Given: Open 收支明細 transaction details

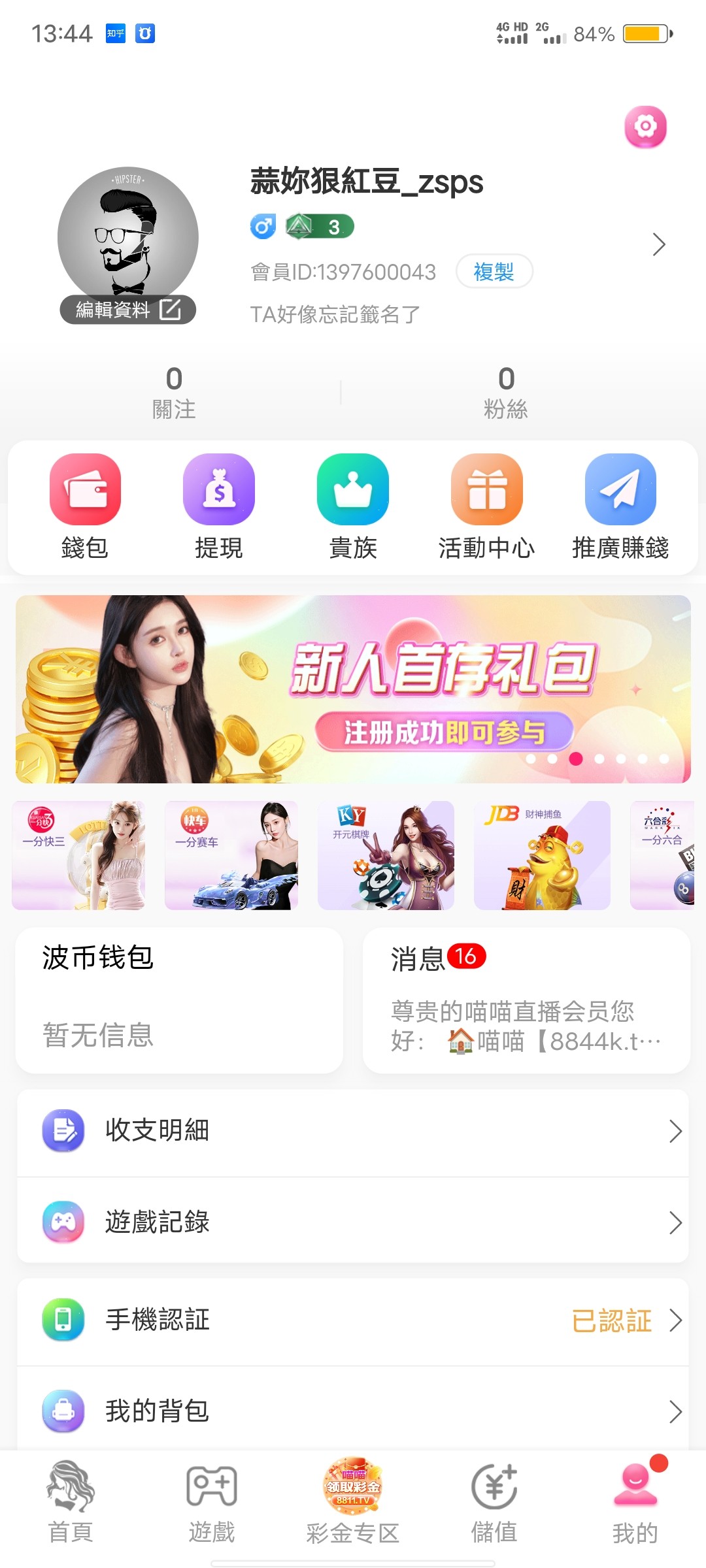Looking at the screenshot, I should pyautogui.click(x=353, y=1131).
